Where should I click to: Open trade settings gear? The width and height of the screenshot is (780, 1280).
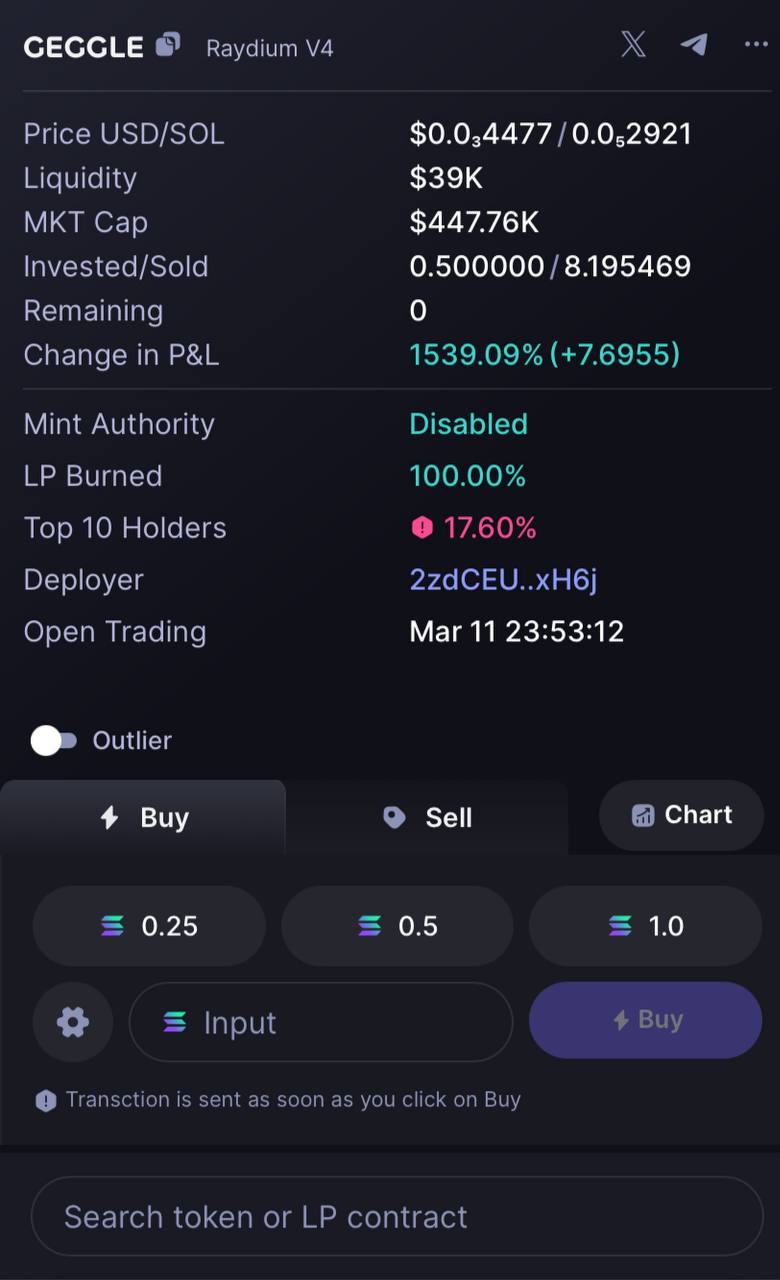73,1022
